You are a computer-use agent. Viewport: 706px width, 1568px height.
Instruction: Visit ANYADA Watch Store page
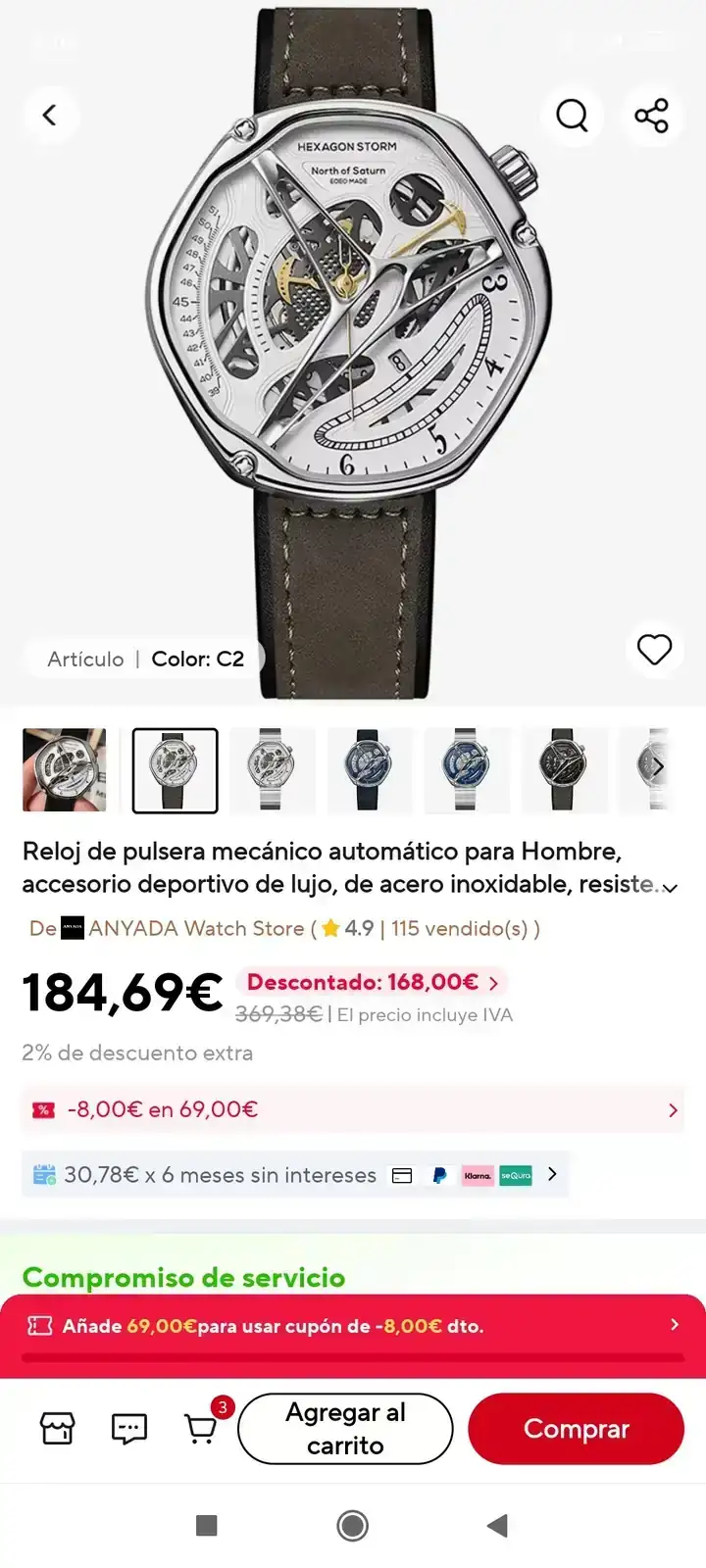point(196,928)
